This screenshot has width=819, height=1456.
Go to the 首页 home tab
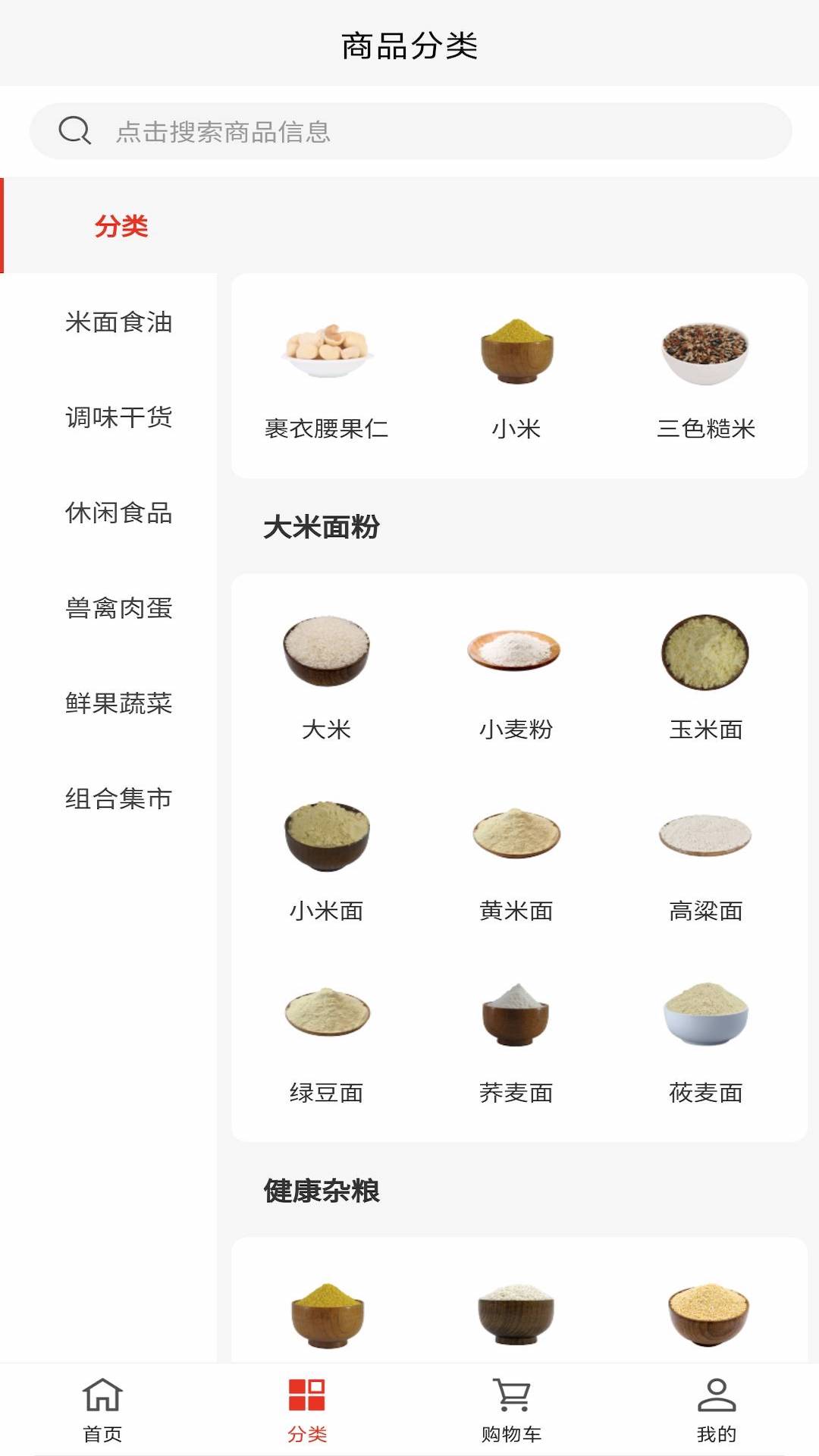point(102,1410)
